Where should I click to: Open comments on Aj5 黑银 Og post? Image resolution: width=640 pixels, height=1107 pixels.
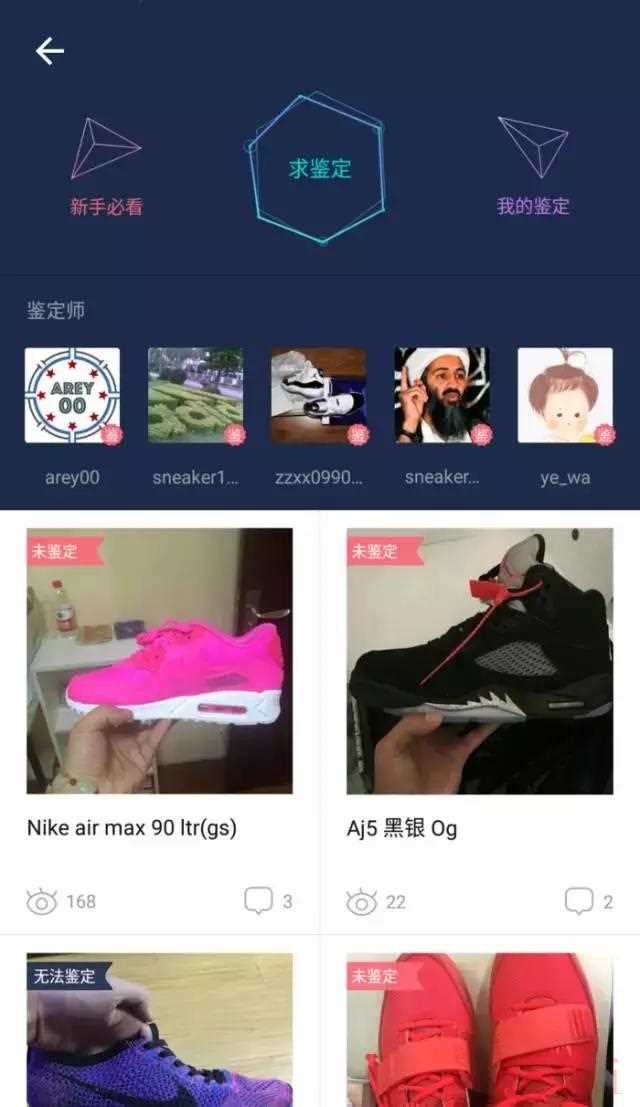[588, 901]
